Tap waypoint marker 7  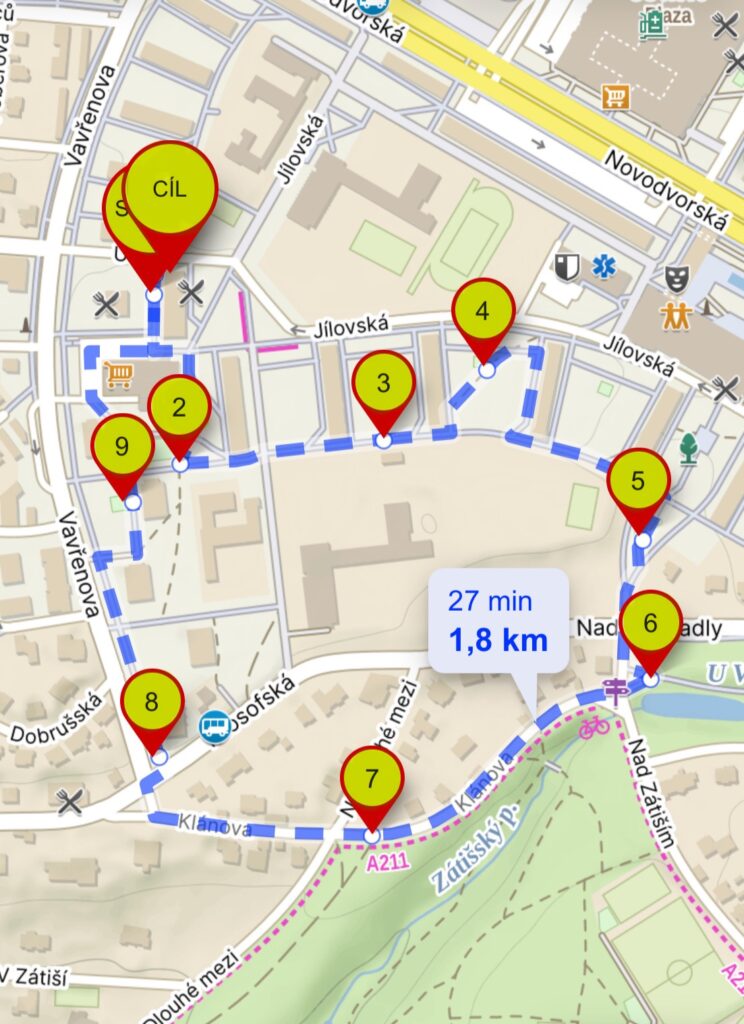[372, 778]
